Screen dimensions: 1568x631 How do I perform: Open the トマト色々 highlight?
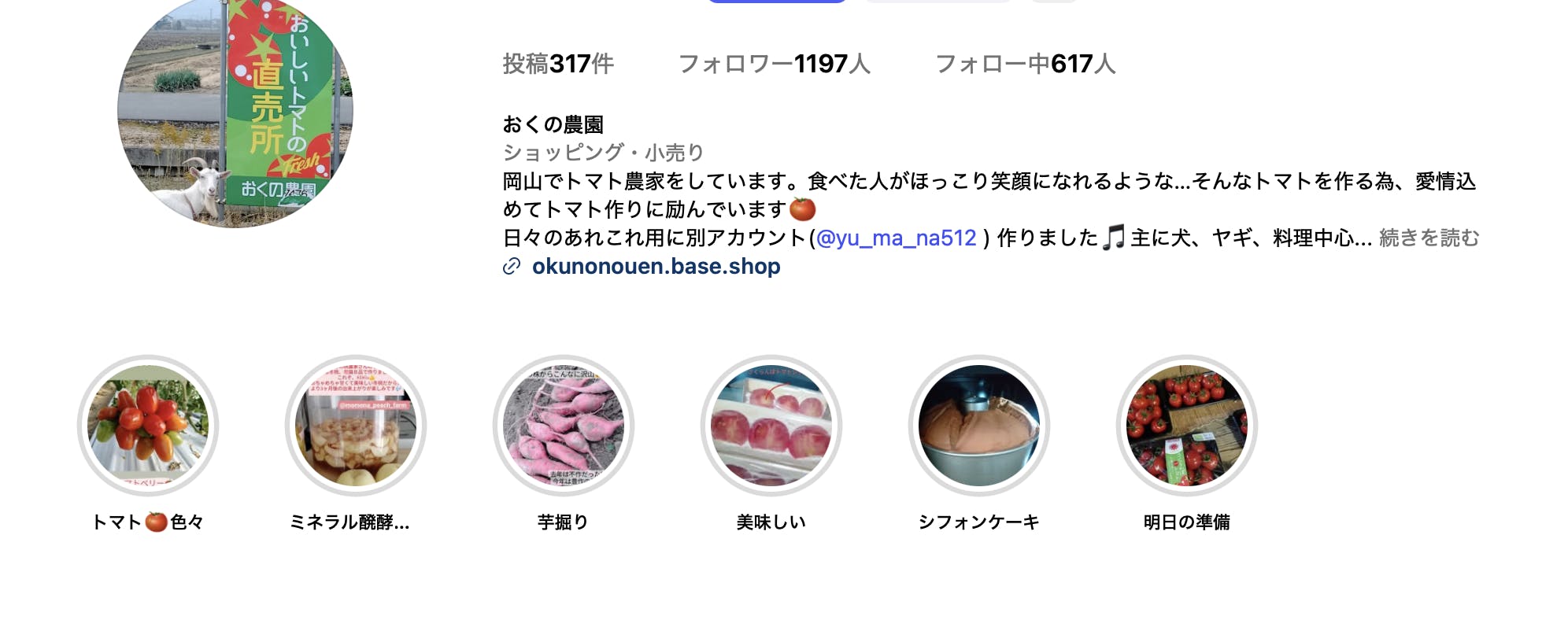click(148, 426)
